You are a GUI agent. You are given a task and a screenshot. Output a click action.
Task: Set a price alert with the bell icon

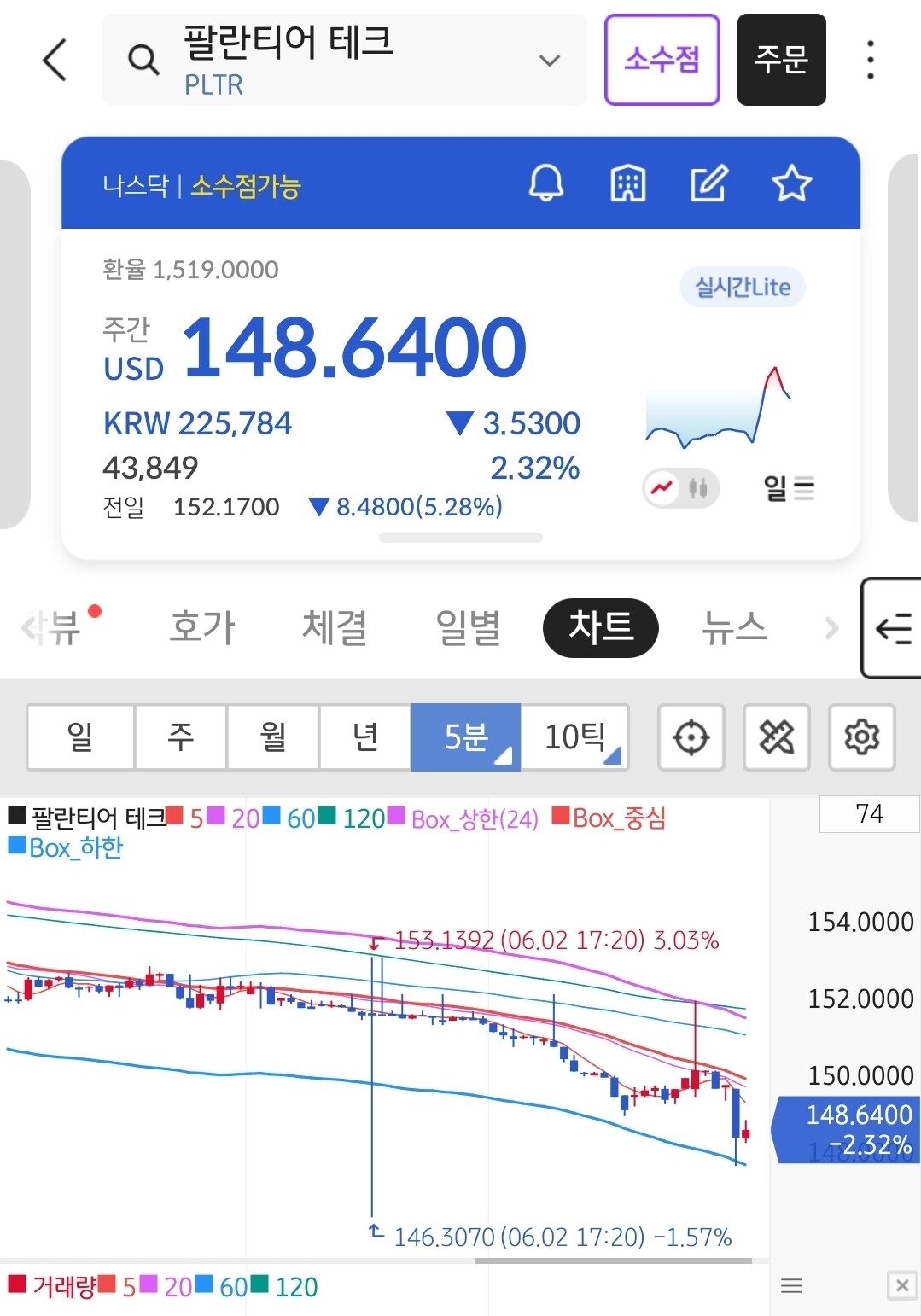point(546,183)
